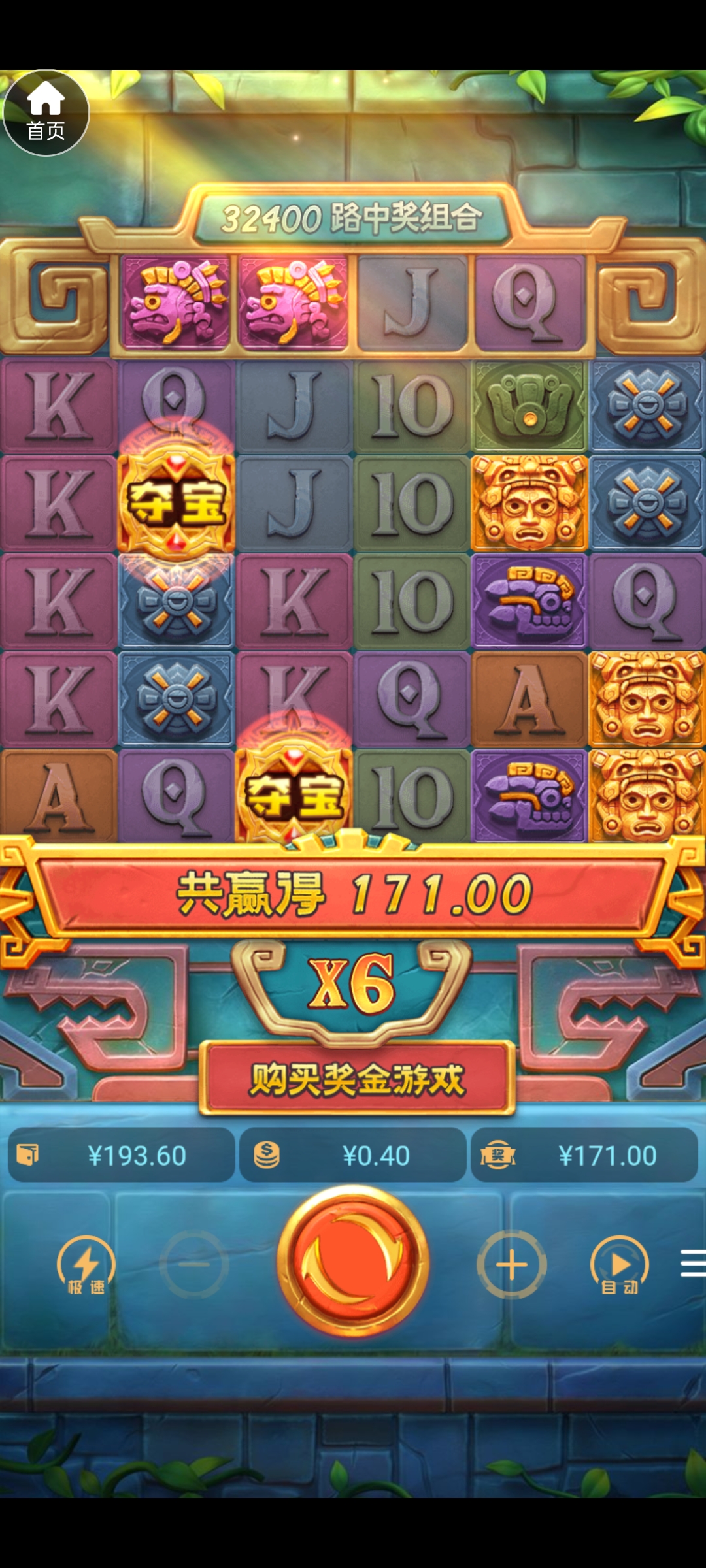Increase the bet with plus button
The image size is (706, 1568).
511,1265
